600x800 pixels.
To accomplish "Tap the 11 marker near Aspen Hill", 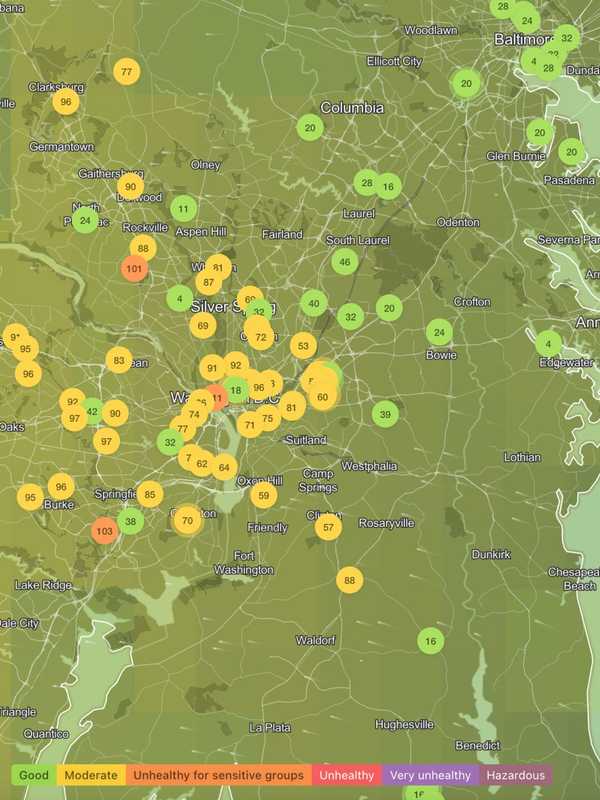I will (183, 209).
